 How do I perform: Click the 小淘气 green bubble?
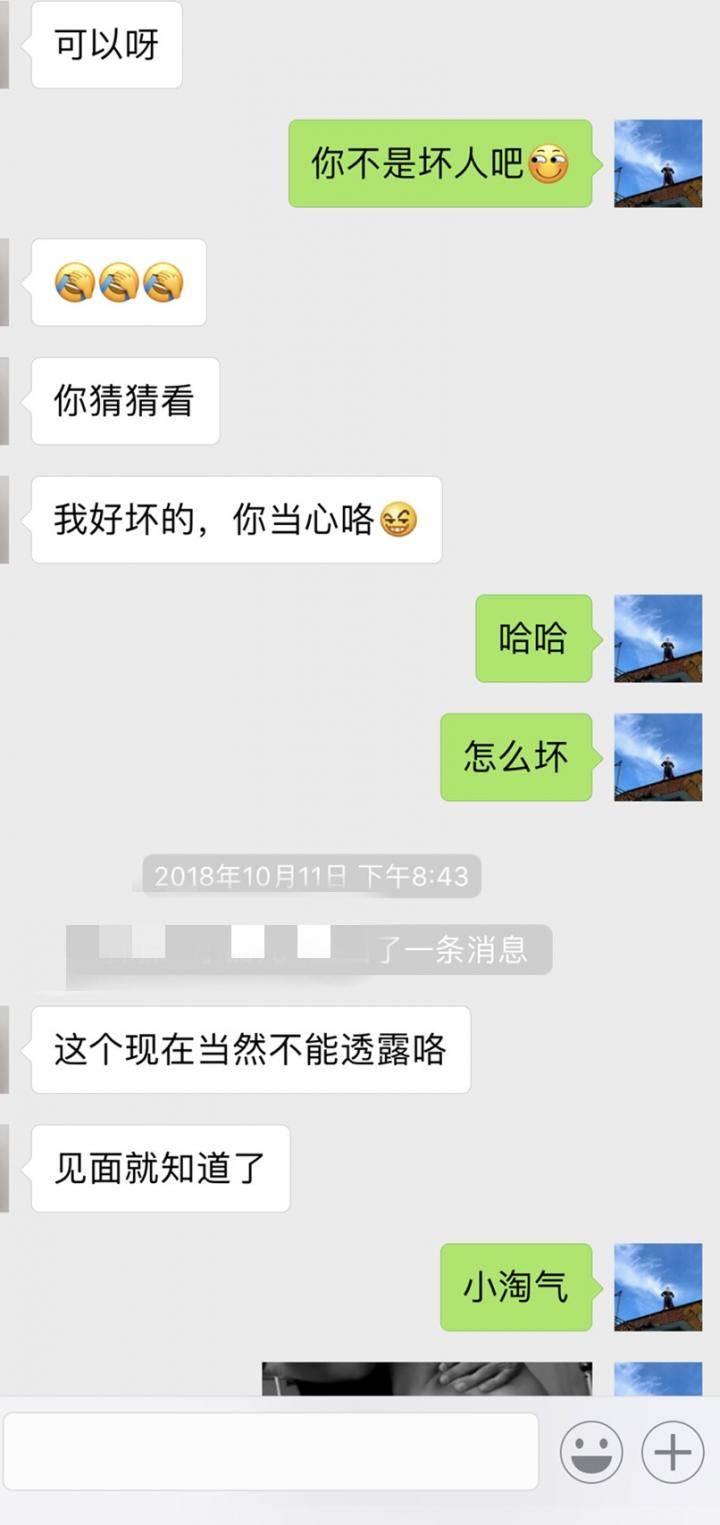[517, 1289]
